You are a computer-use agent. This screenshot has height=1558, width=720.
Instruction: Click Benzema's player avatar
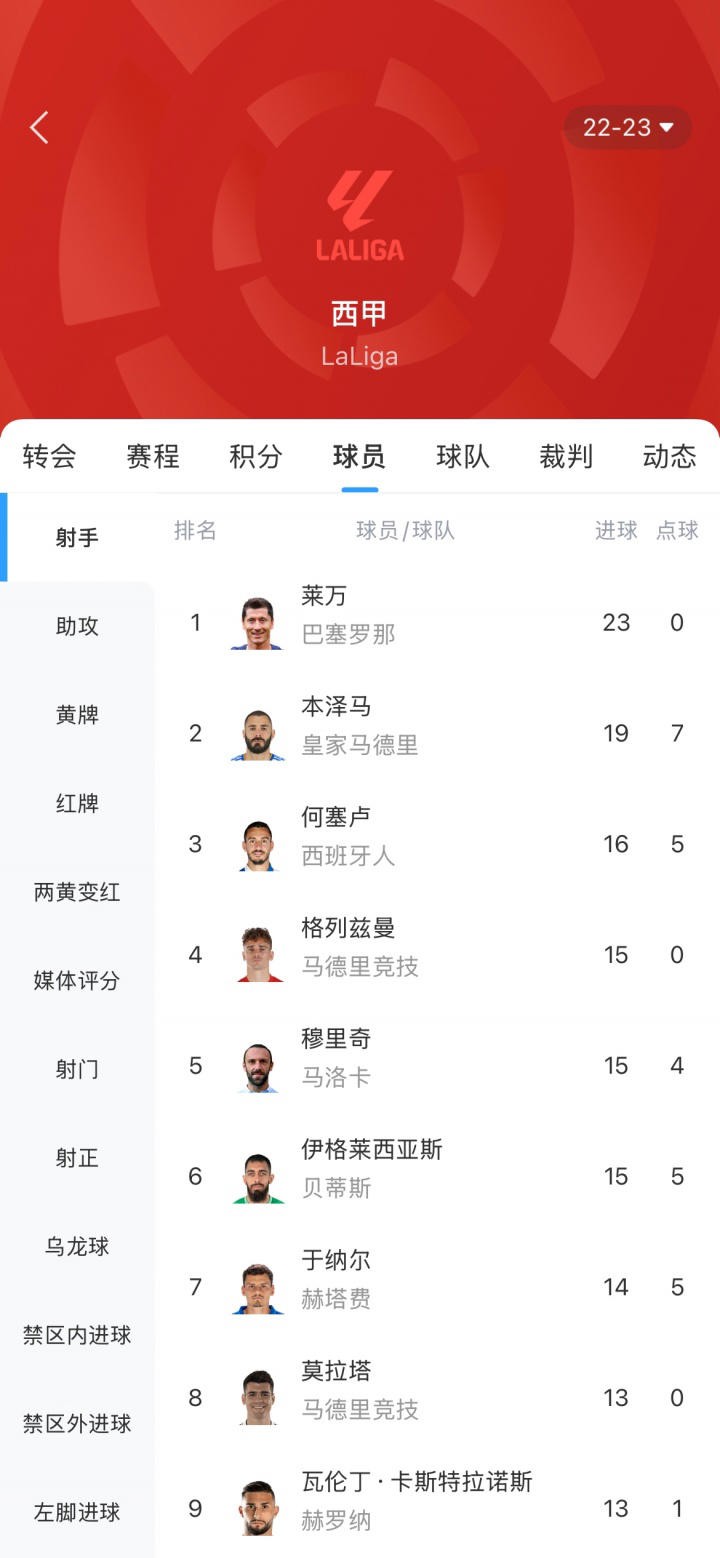[258, 733]
